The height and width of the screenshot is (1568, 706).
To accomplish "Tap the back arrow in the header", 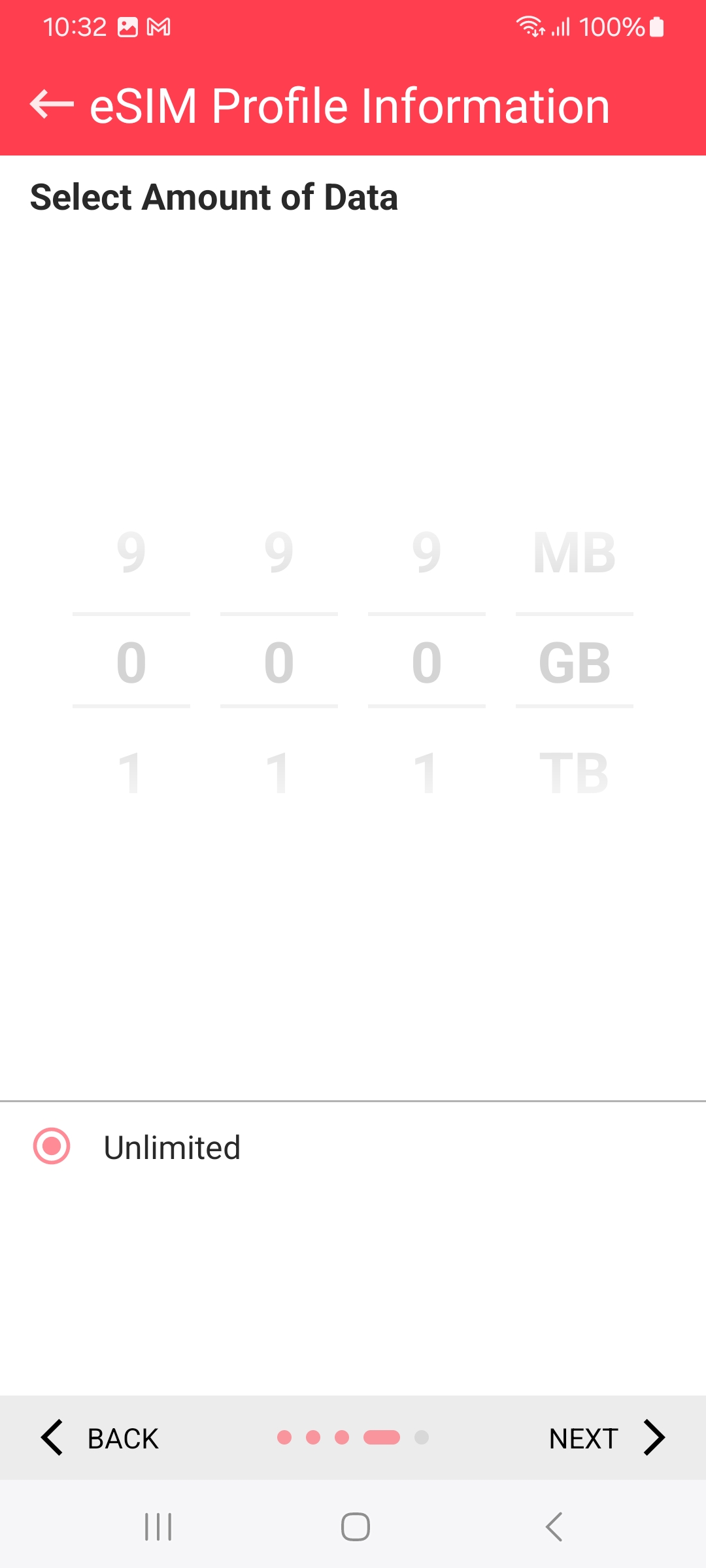I will 52,105.
